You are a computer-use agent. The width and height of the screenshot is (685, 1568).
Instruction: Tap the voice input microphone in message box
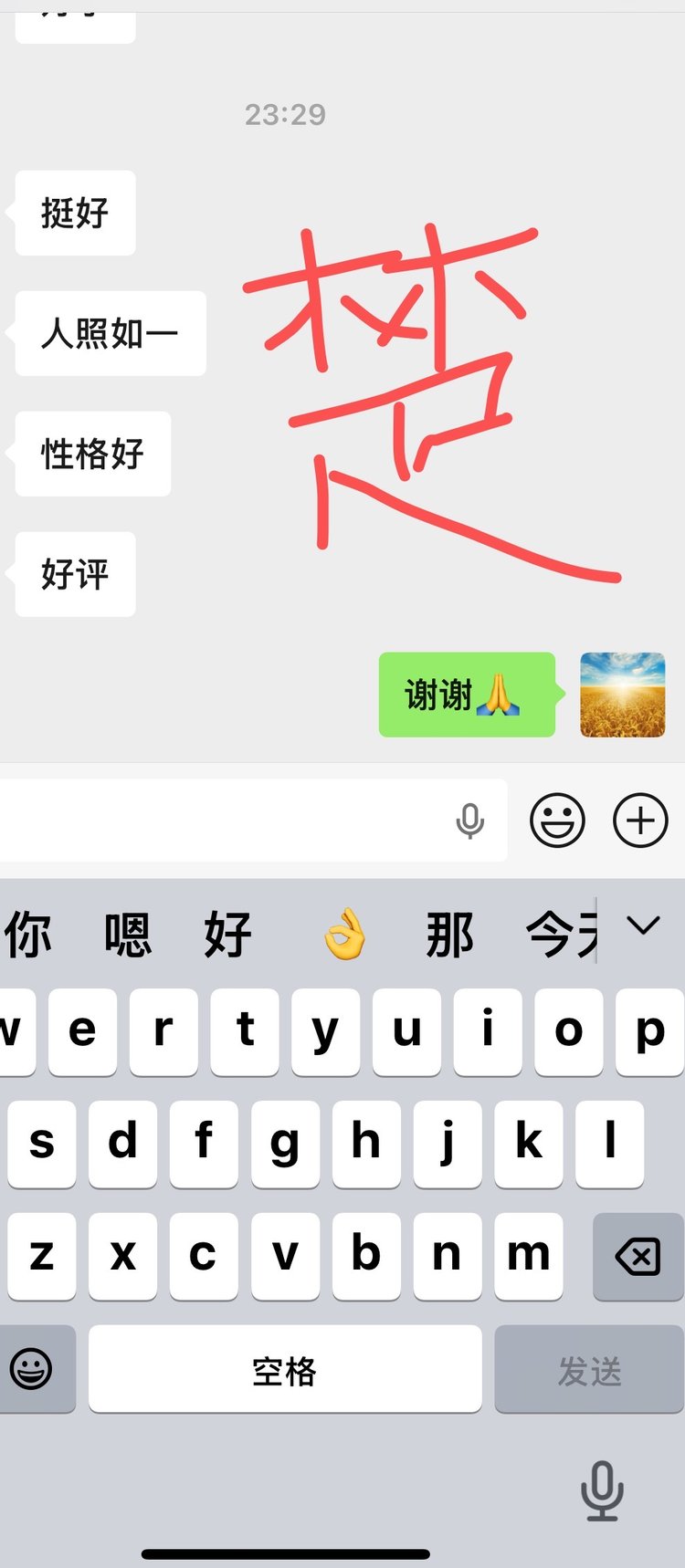(x=469, y=821)
